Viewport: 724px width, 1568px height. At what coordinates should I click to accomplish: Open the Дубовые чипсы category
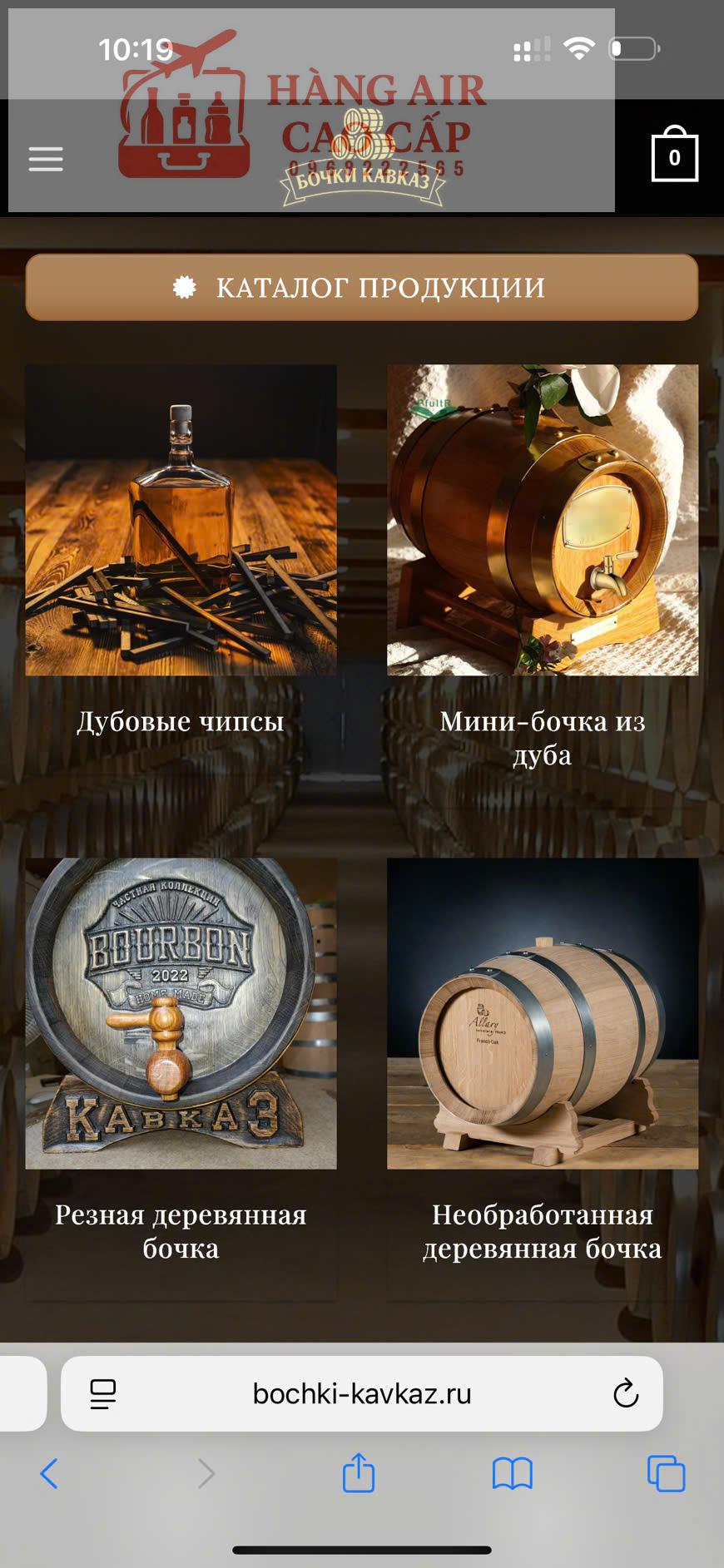click(x=181, y=521)
